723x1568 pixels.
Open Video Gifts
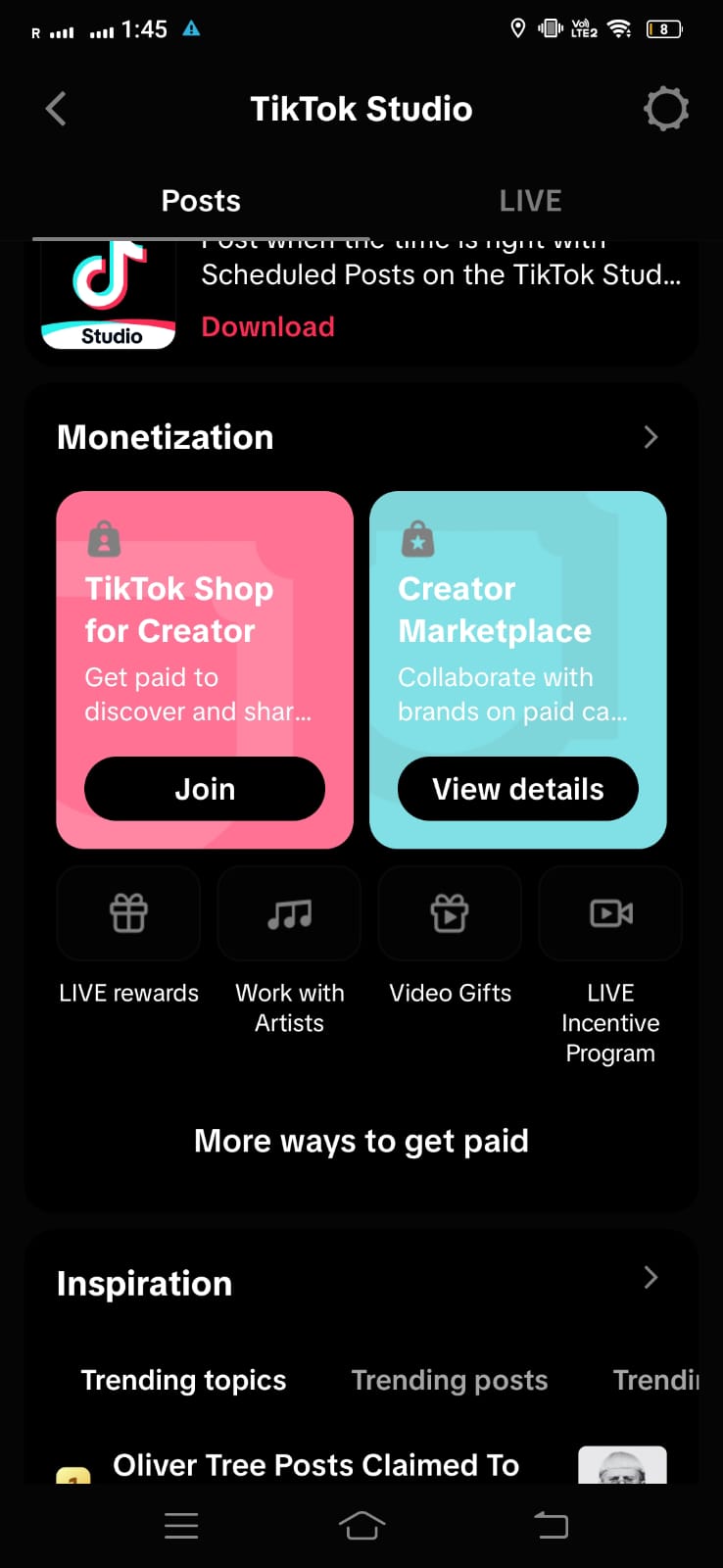(x=450, y=936)
